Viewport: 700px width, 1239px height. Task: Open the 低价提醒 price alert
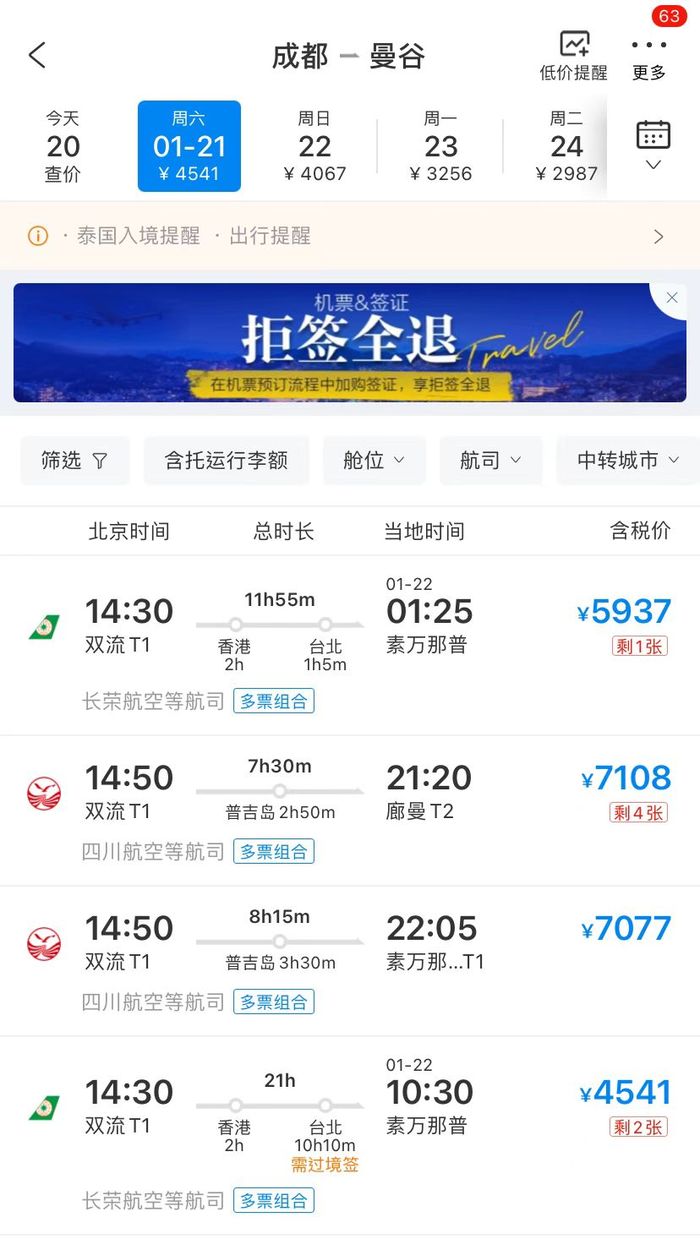(x=574, y=56)
